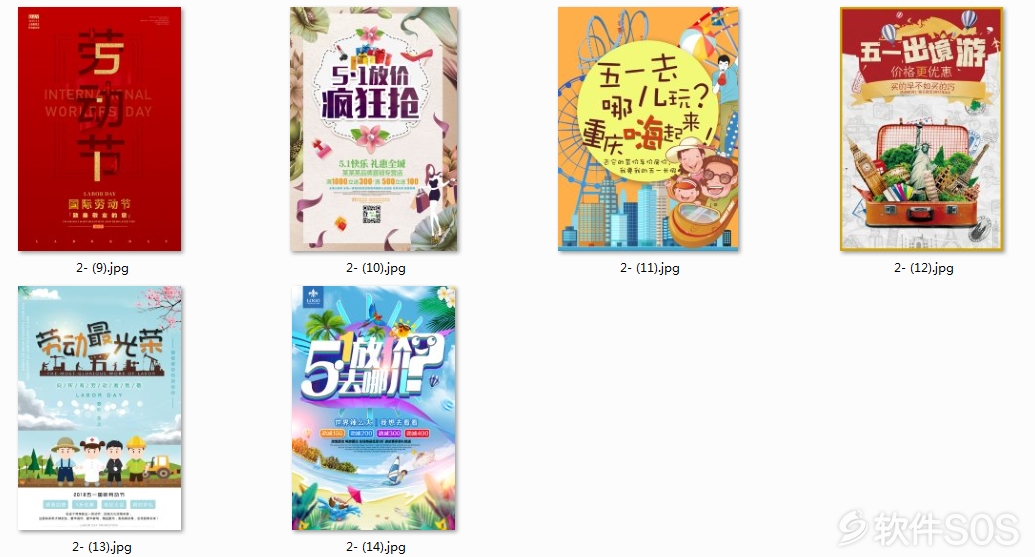View the file 2- (13).jpg
Image resolution: width=1035 pixels, height=557 pixels.
click(100, 408)
